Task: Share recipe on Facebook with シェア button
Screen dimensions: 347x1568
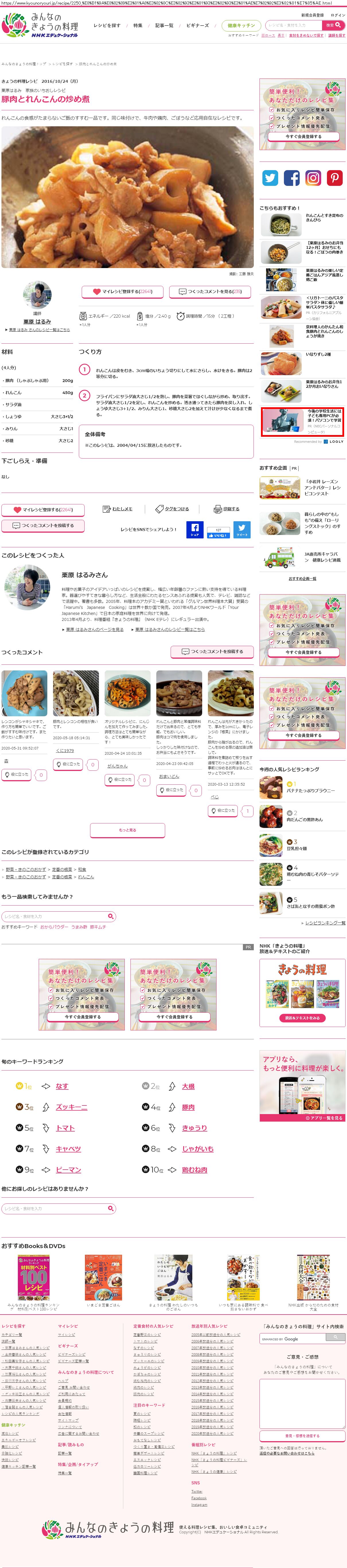Action: (194, 529)
